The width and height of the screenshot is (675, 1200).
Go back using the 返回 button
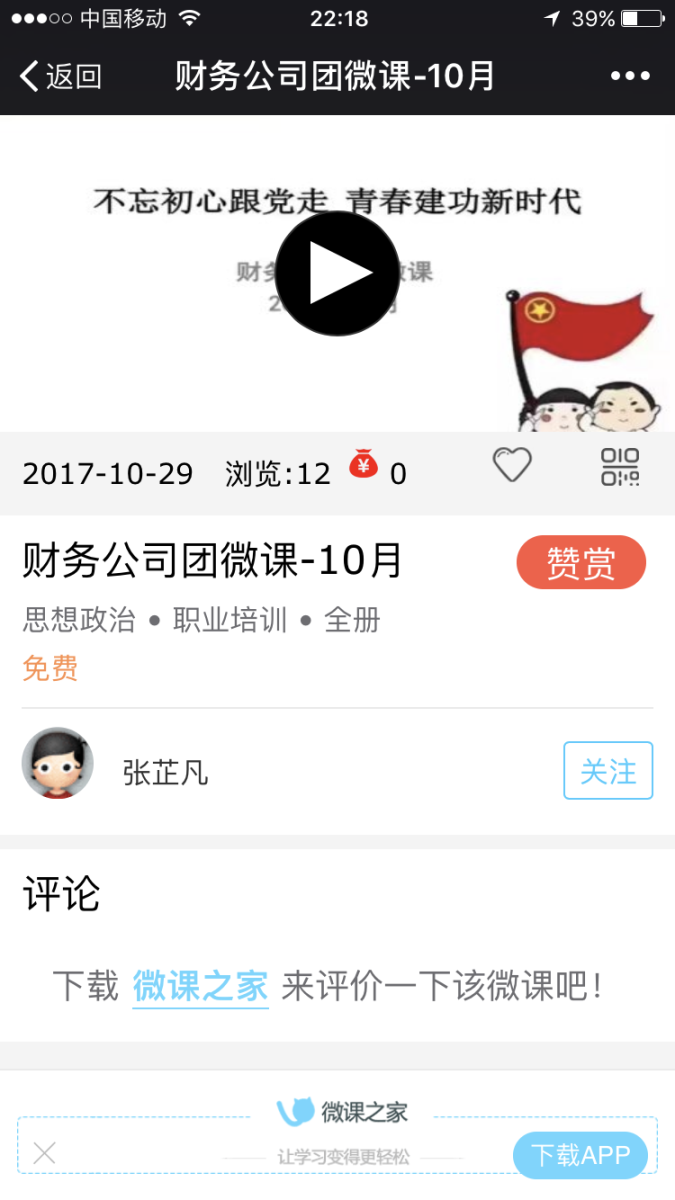pos(60,76)
